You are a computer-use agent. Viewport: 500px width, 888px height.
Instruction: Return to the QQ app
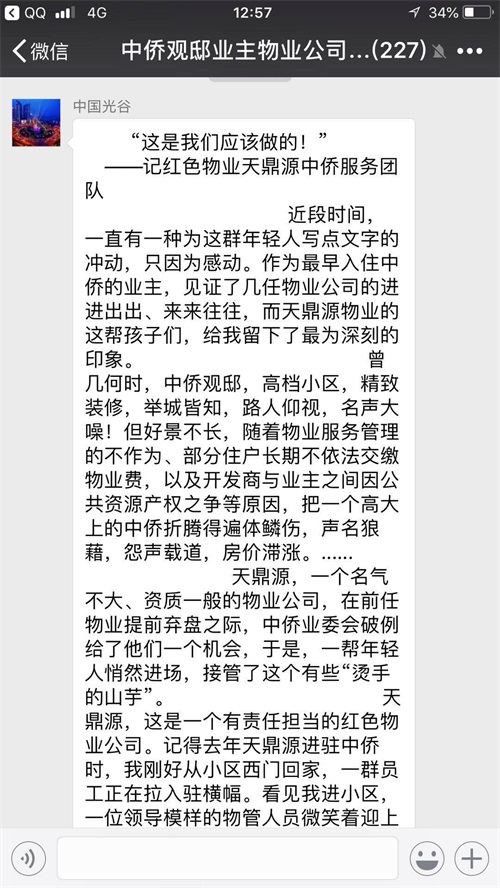pos(25,12)
